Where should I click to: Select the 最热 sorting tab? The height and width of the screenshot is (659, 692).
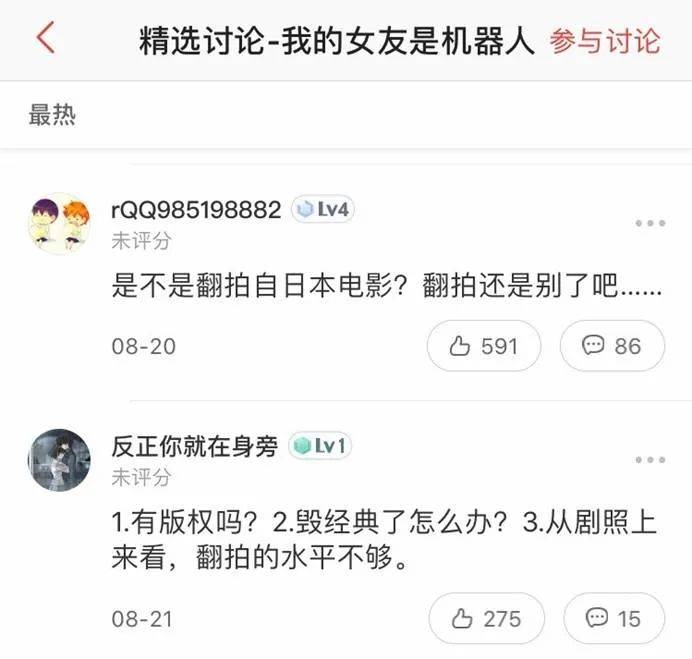tap(52, 115)
